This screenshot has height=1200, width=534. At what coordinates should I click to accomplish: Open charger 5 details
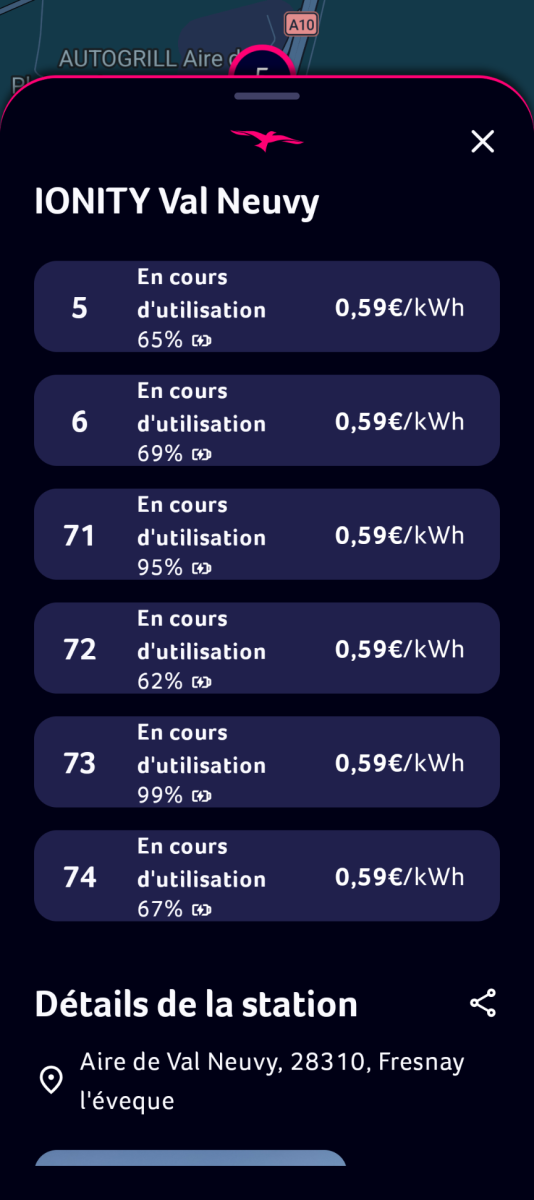click(x=267, y=307)
